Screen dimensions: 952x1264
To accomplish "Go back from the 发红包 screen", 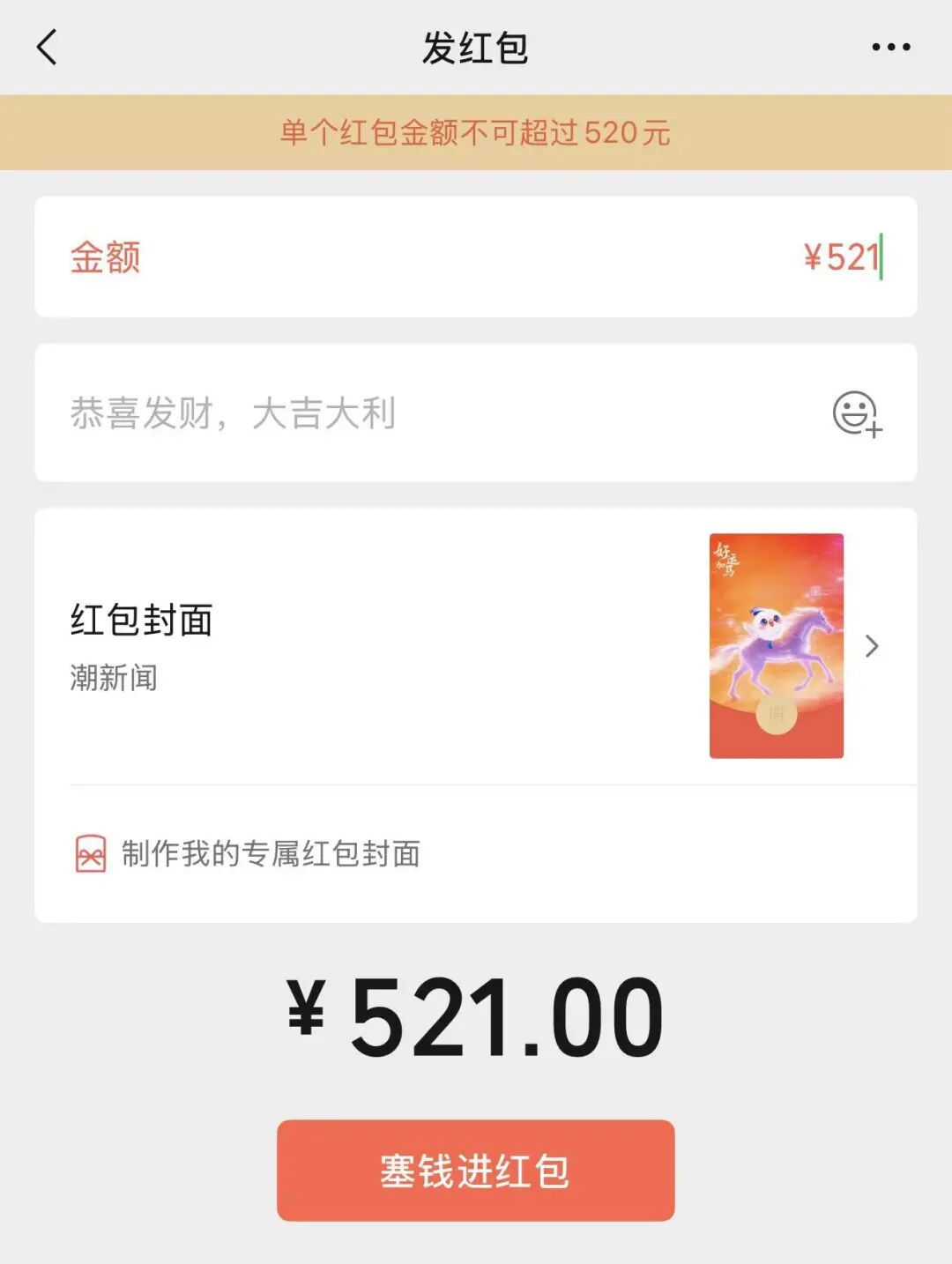I will 48,48.
